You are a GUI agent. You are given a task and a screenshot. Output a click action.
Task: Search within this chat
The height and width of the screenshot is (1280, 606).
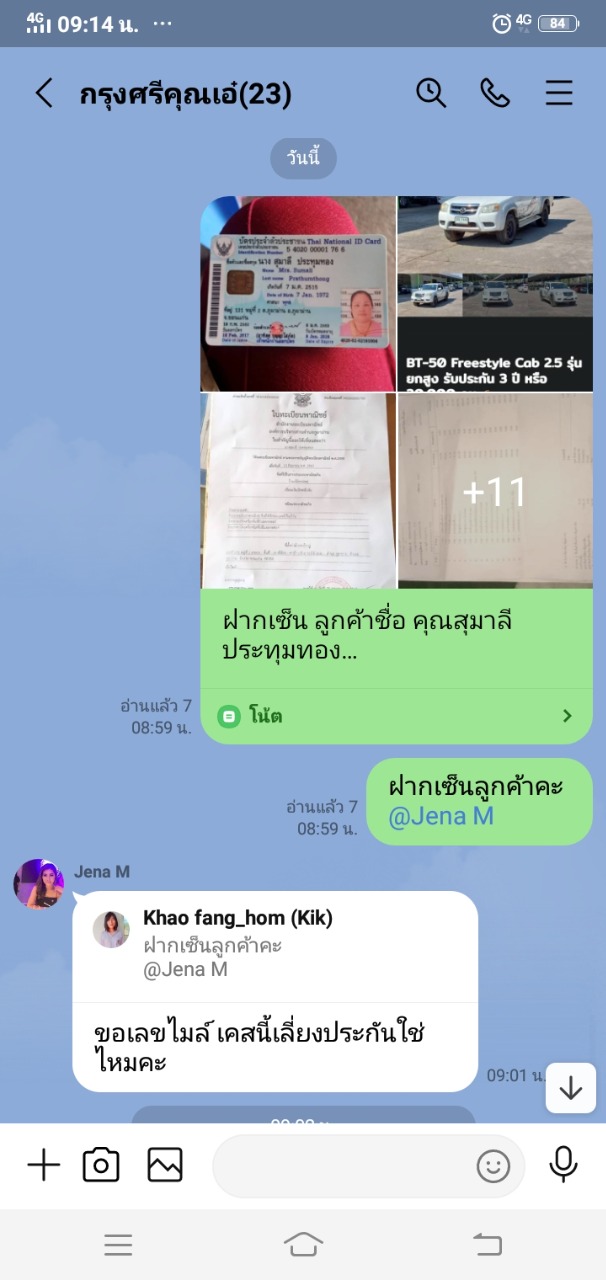click(x=431, y=93)
